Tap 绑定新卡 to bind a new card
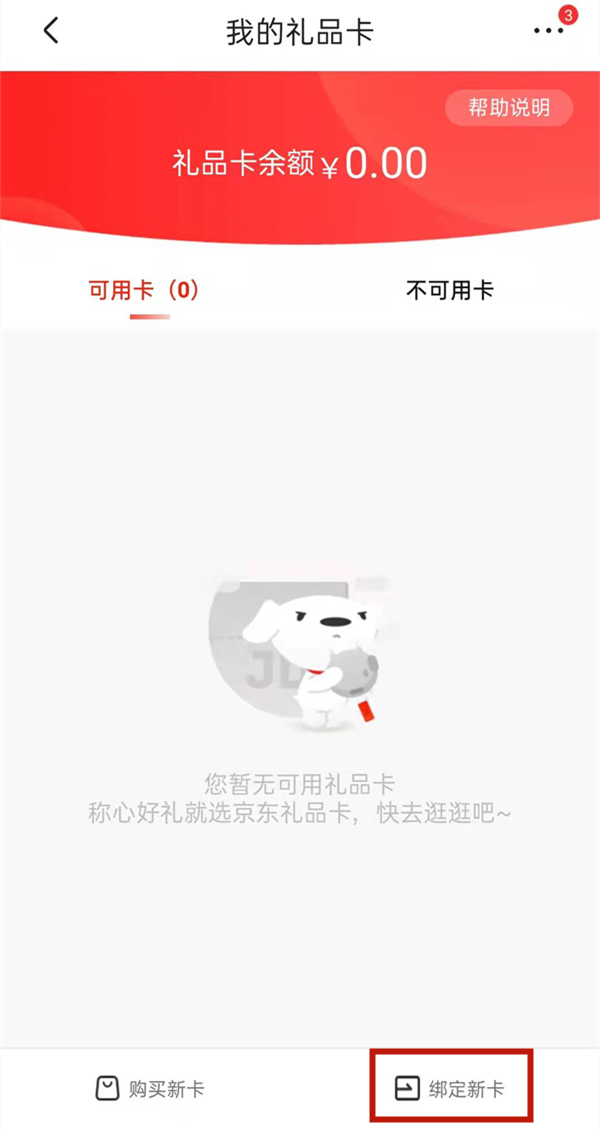Viewport: 600px width, 1130px height. 450,1089
